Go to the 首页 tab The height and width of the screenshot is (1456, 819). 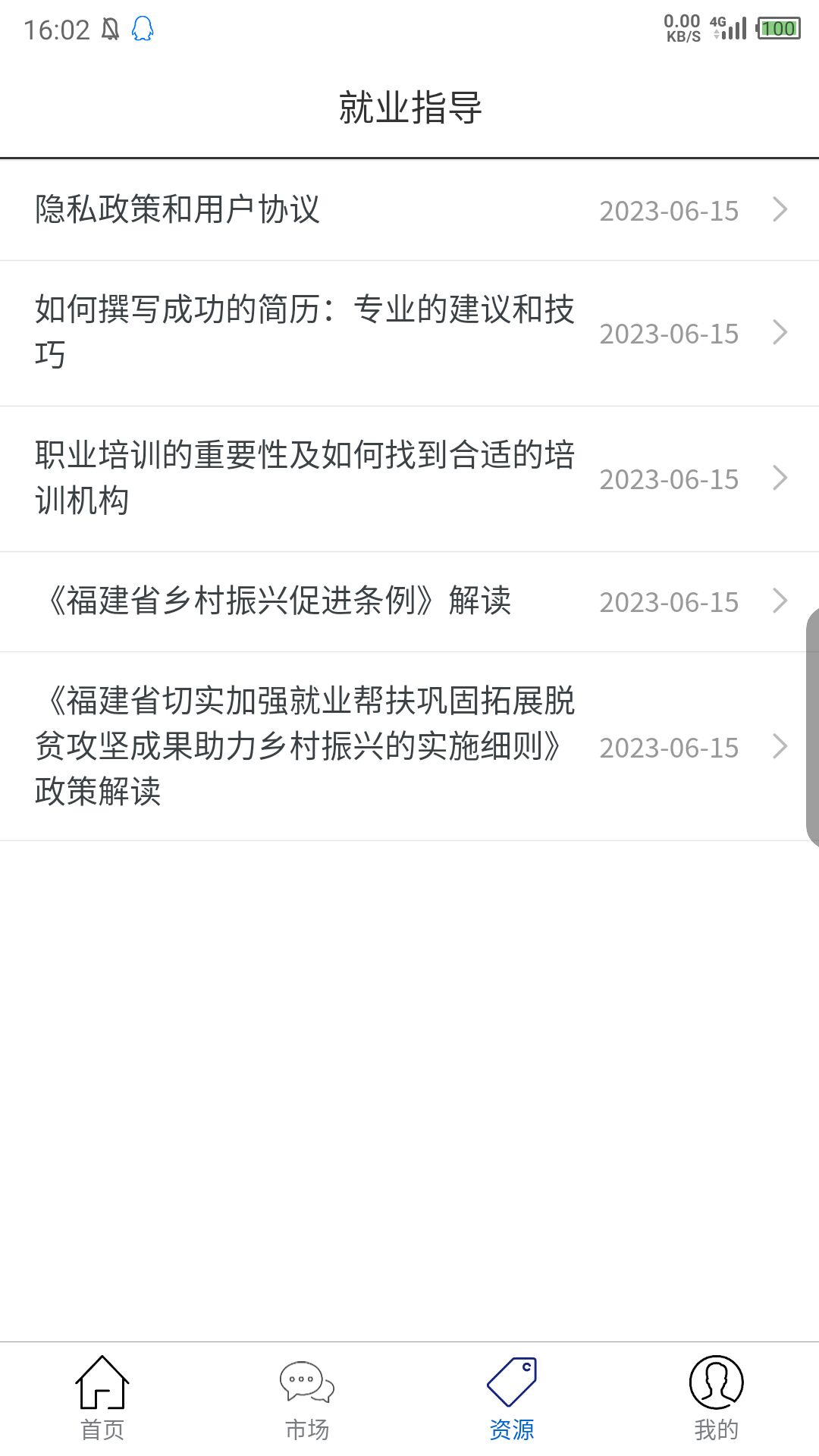tap(102, 1398)
